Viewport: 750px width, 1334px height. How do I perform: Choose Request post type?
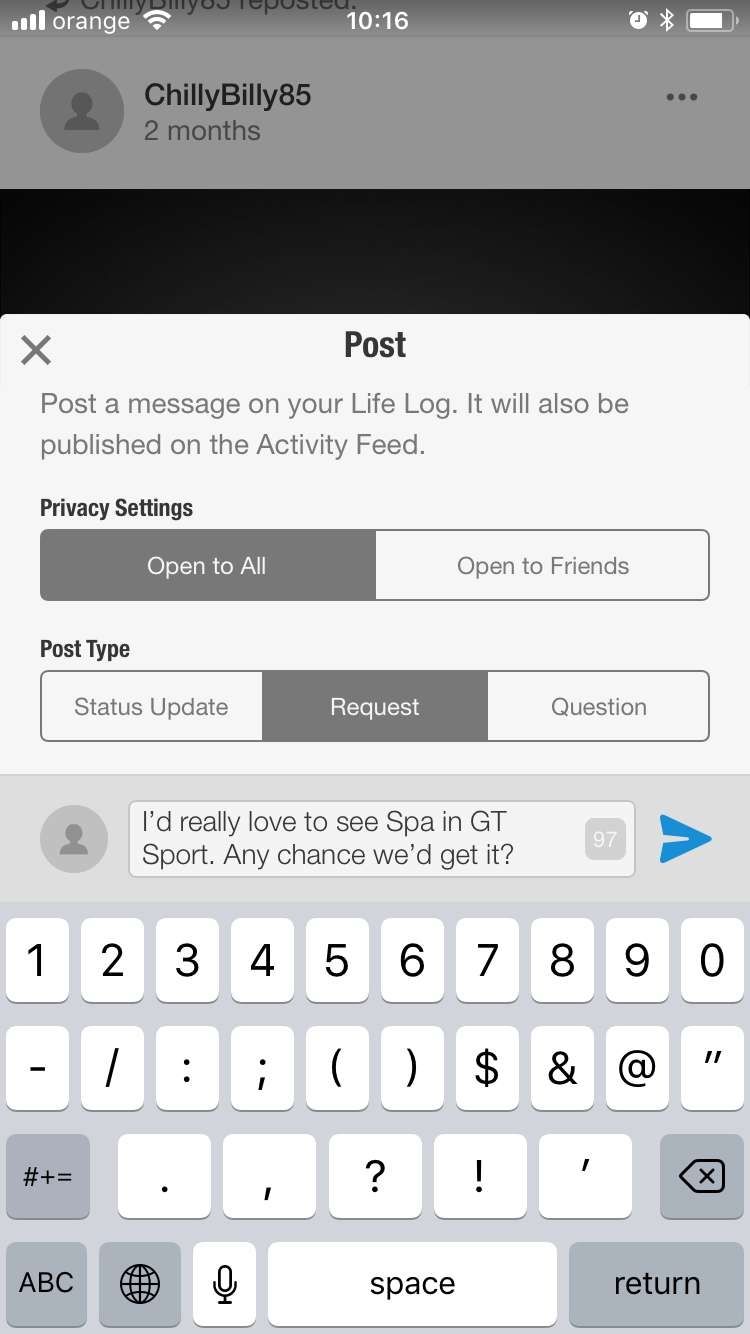click(x=375, y=706)
